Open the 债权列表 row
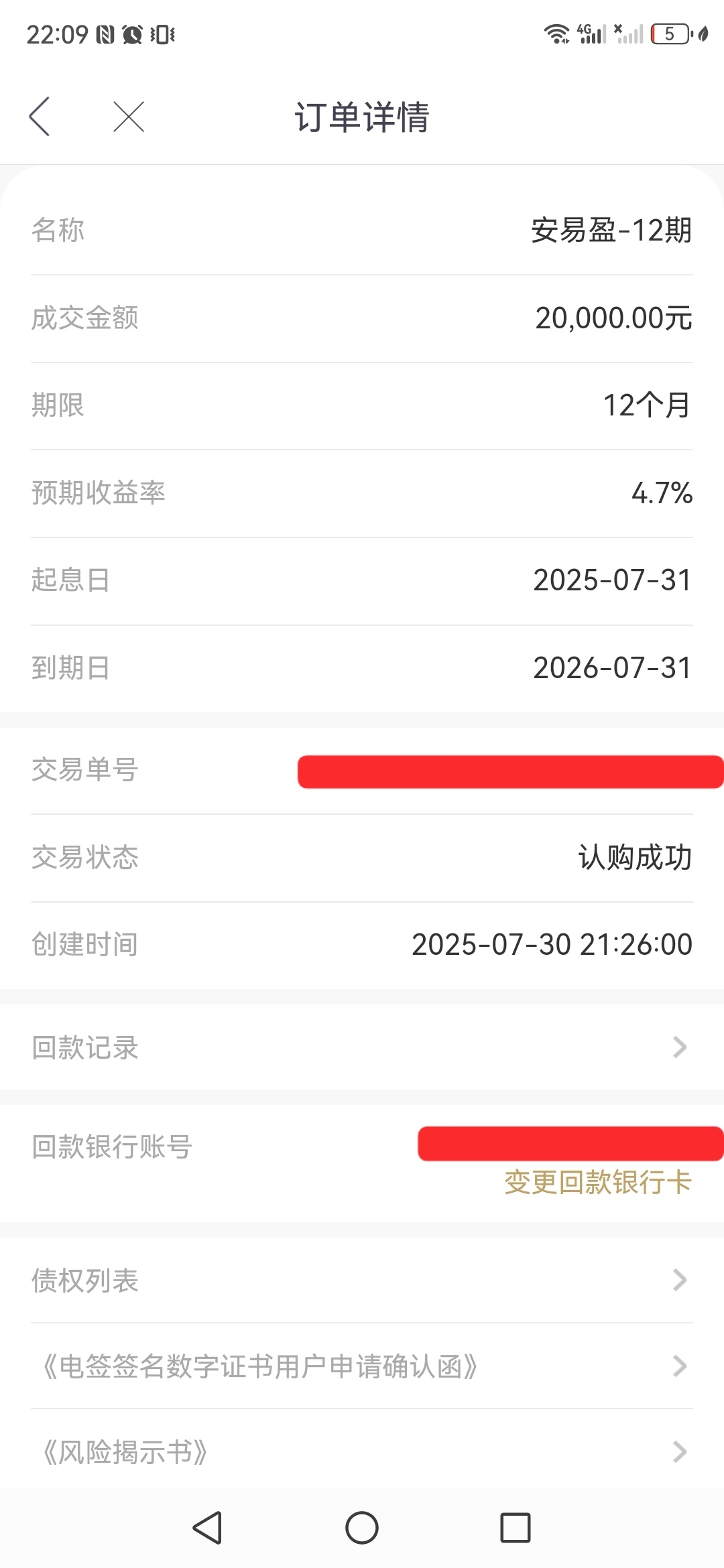 click(x=362, y=1280)
